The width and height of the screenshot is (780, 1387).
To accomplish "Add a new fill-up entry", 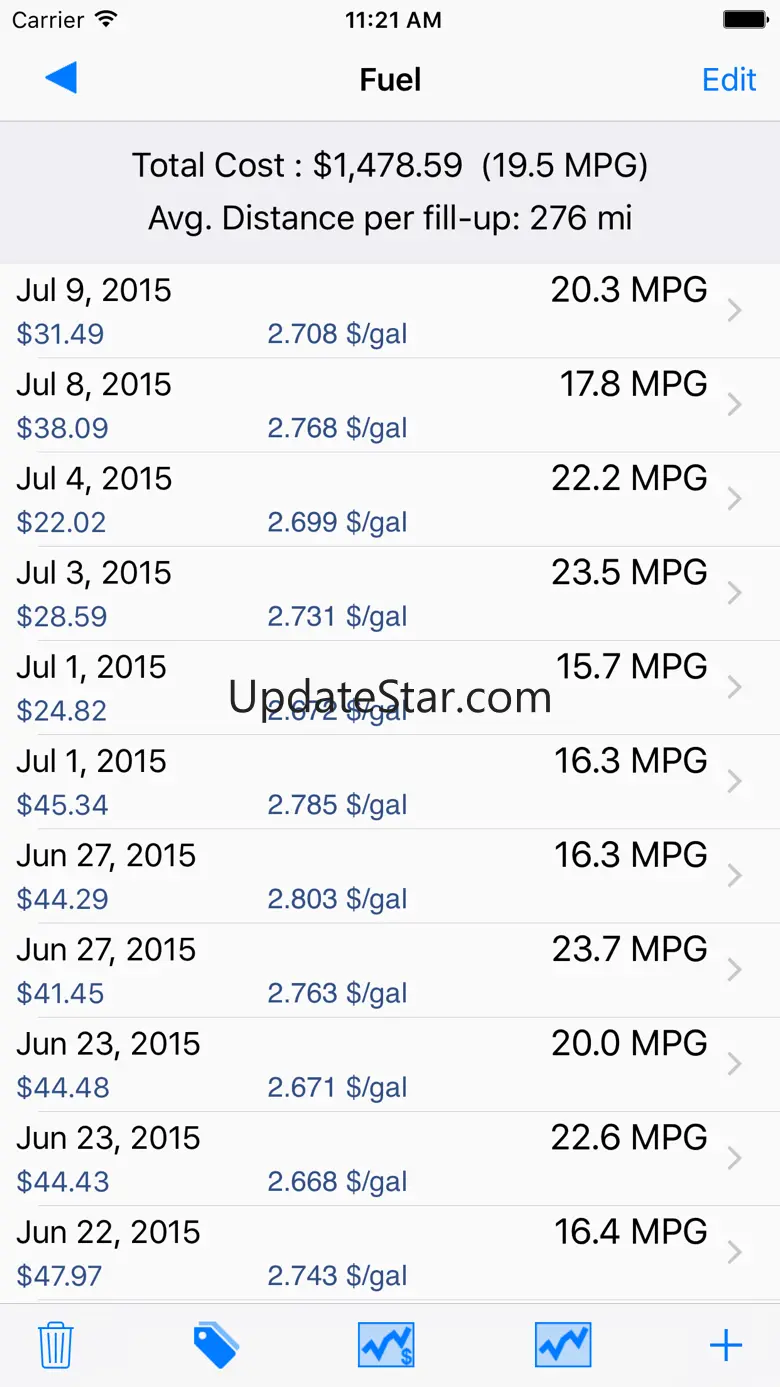I will [725, 1345].
